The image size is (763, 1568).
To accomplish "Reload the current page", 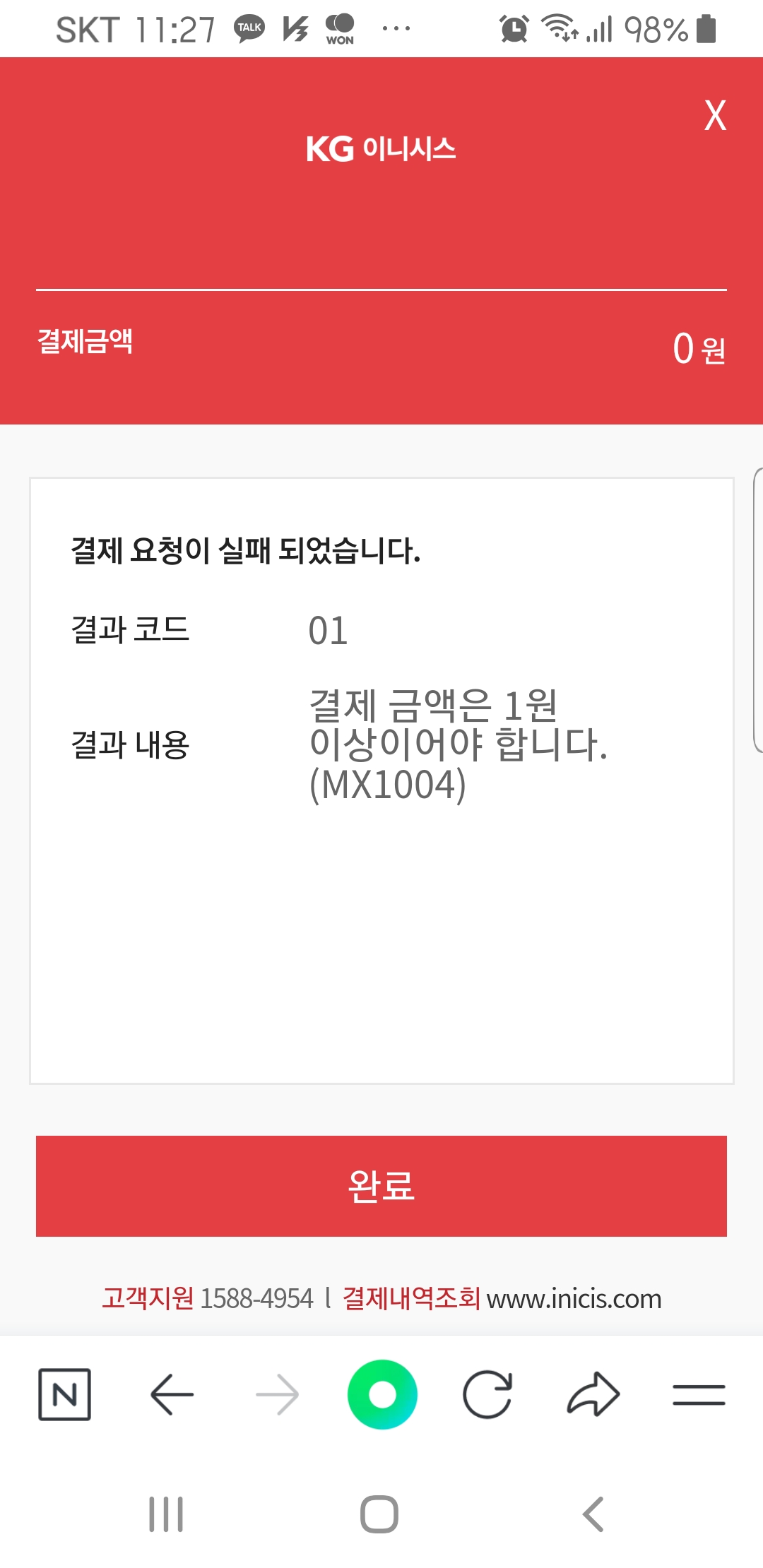I will point(487,1394).
